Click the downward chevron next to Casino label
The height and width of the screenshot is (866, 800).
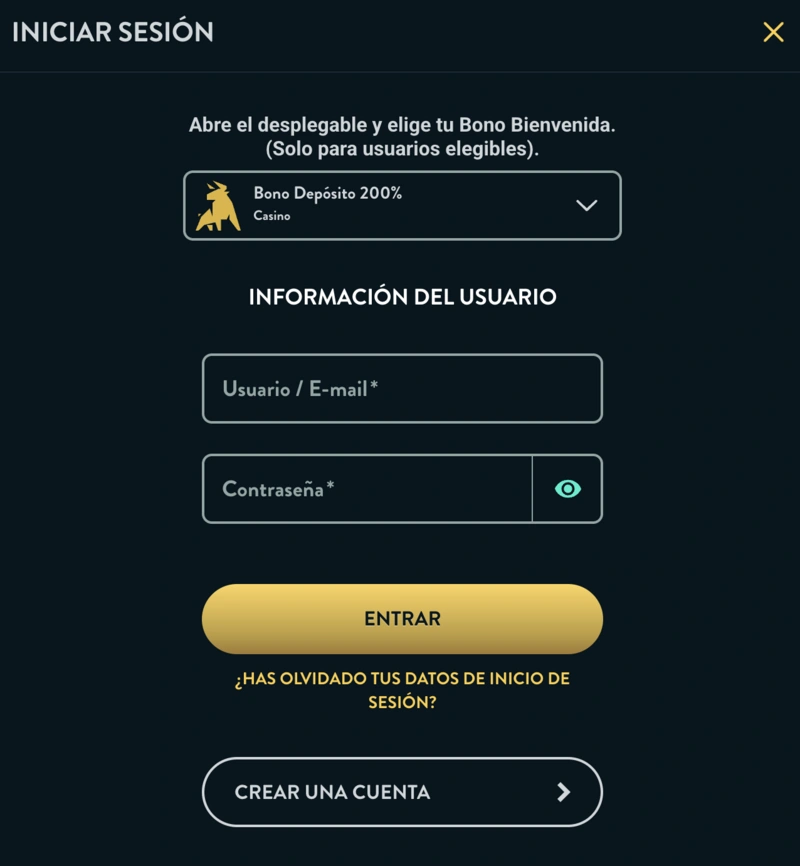[x=585, y=205]
